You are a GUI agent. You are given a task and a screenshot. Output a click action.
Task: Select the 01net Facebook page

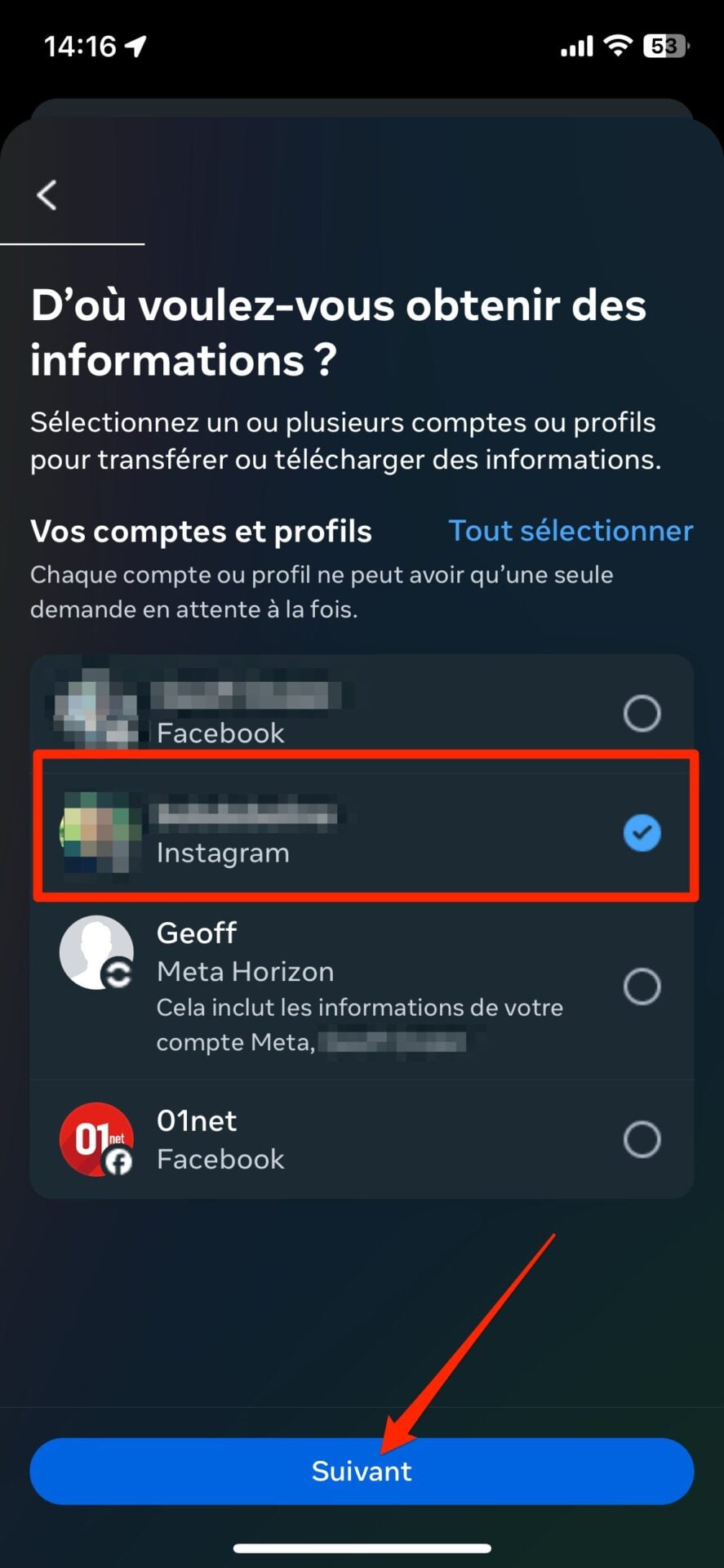[642, 1139]
